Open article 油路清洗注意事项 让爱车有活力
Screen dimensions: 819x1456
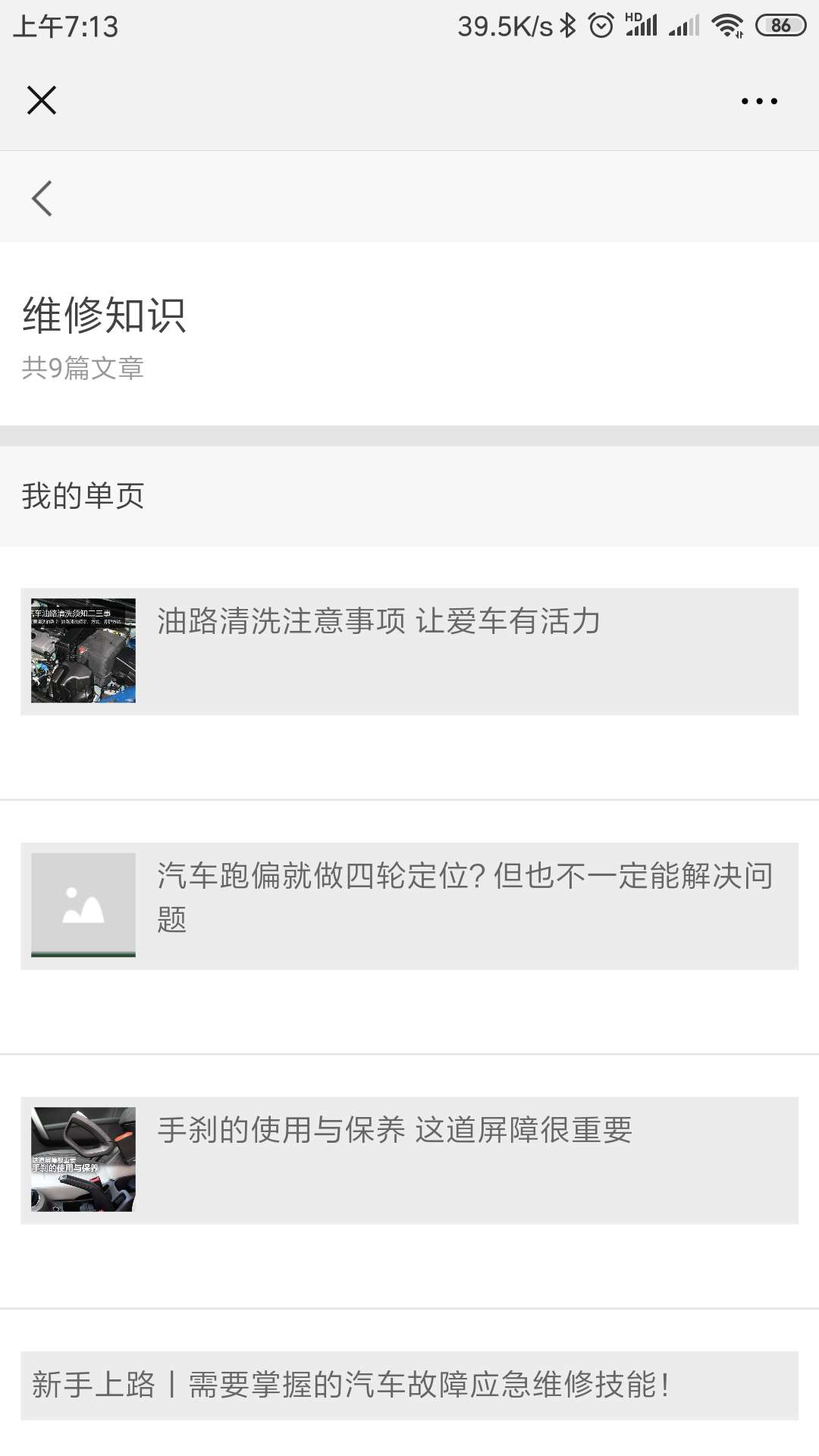click(x=409, y=651)
